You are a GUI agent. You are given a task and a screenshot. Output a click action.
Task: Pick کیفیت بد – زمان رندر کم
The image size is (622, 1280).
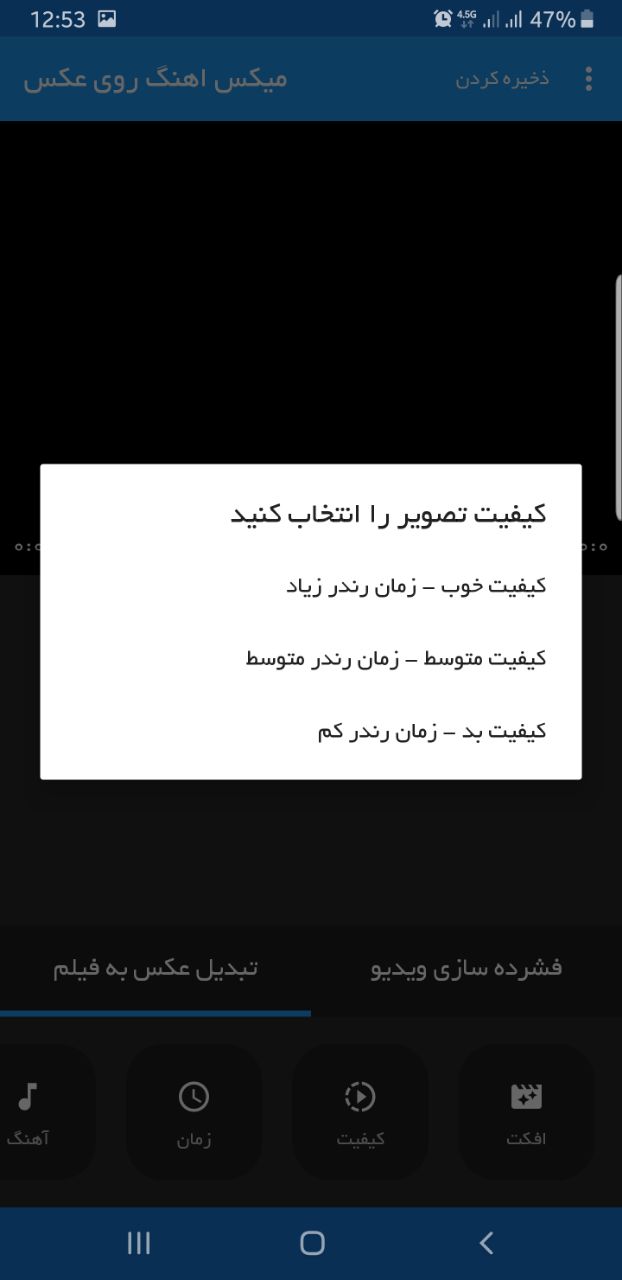coord(311,732)
